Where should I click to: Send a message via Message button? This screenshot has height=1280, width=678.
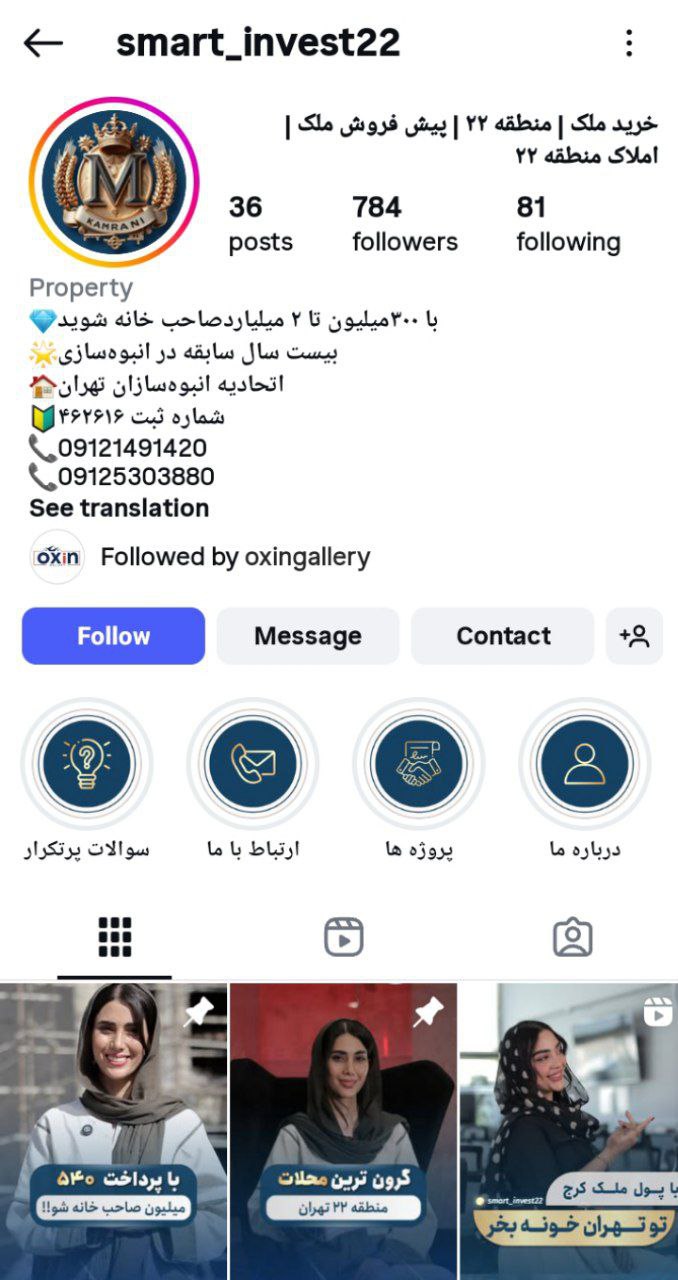point(308,636)
